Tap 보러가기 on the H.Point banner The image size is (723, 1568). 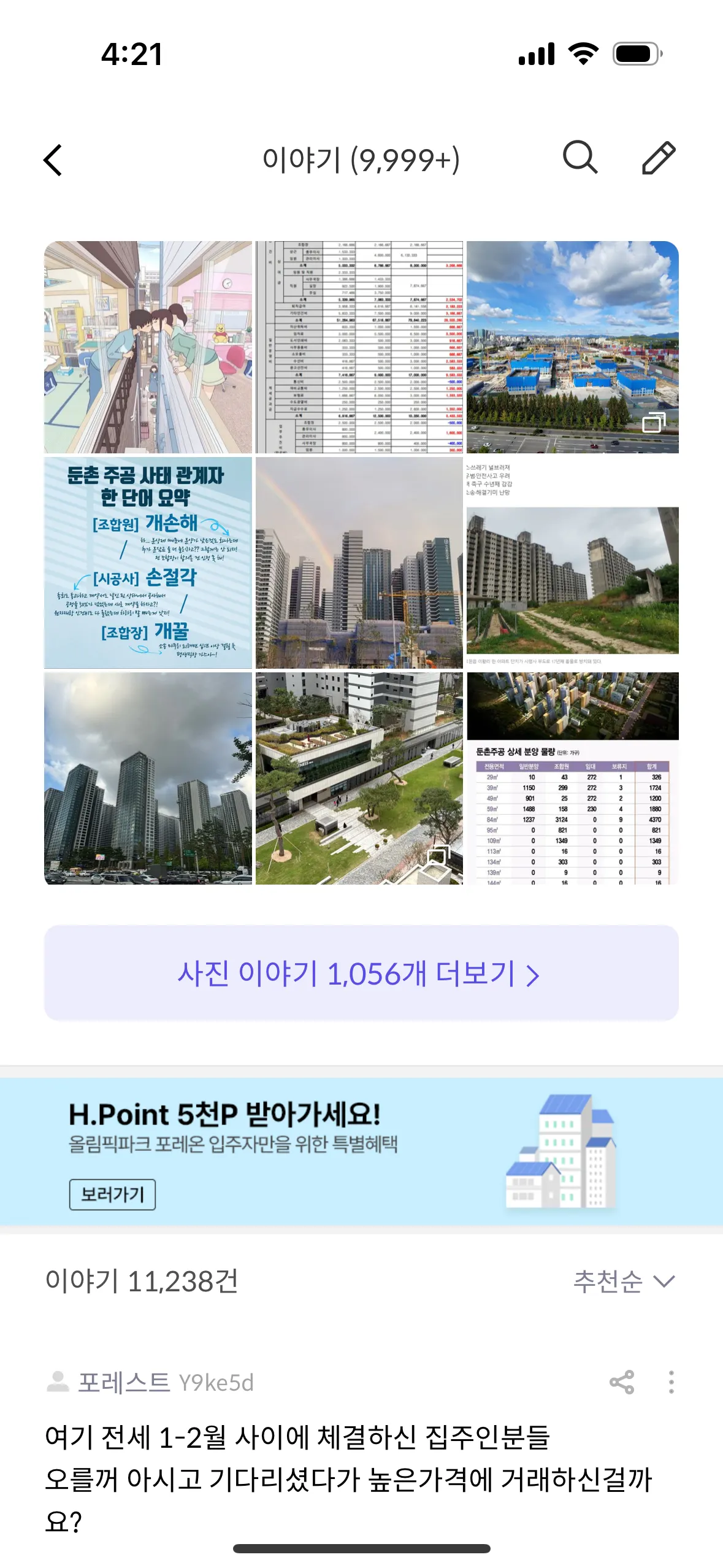112,1194
